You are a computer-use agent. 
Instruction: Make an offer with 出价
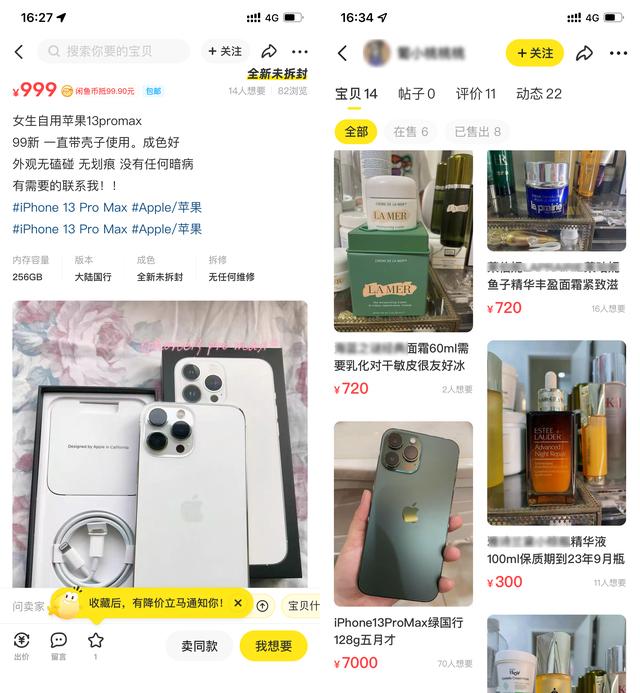21,645
